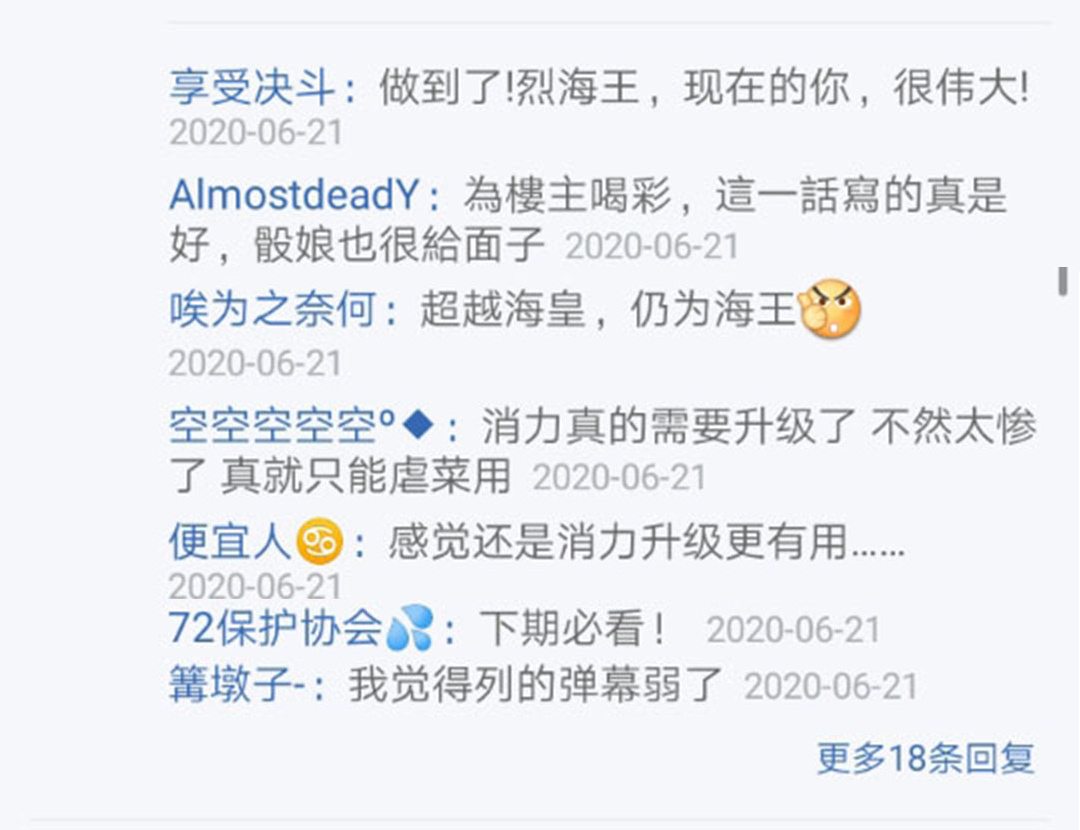View 72保护协会's profile
The height and width of the screenshot is (830, 1080).
point(275,628)
